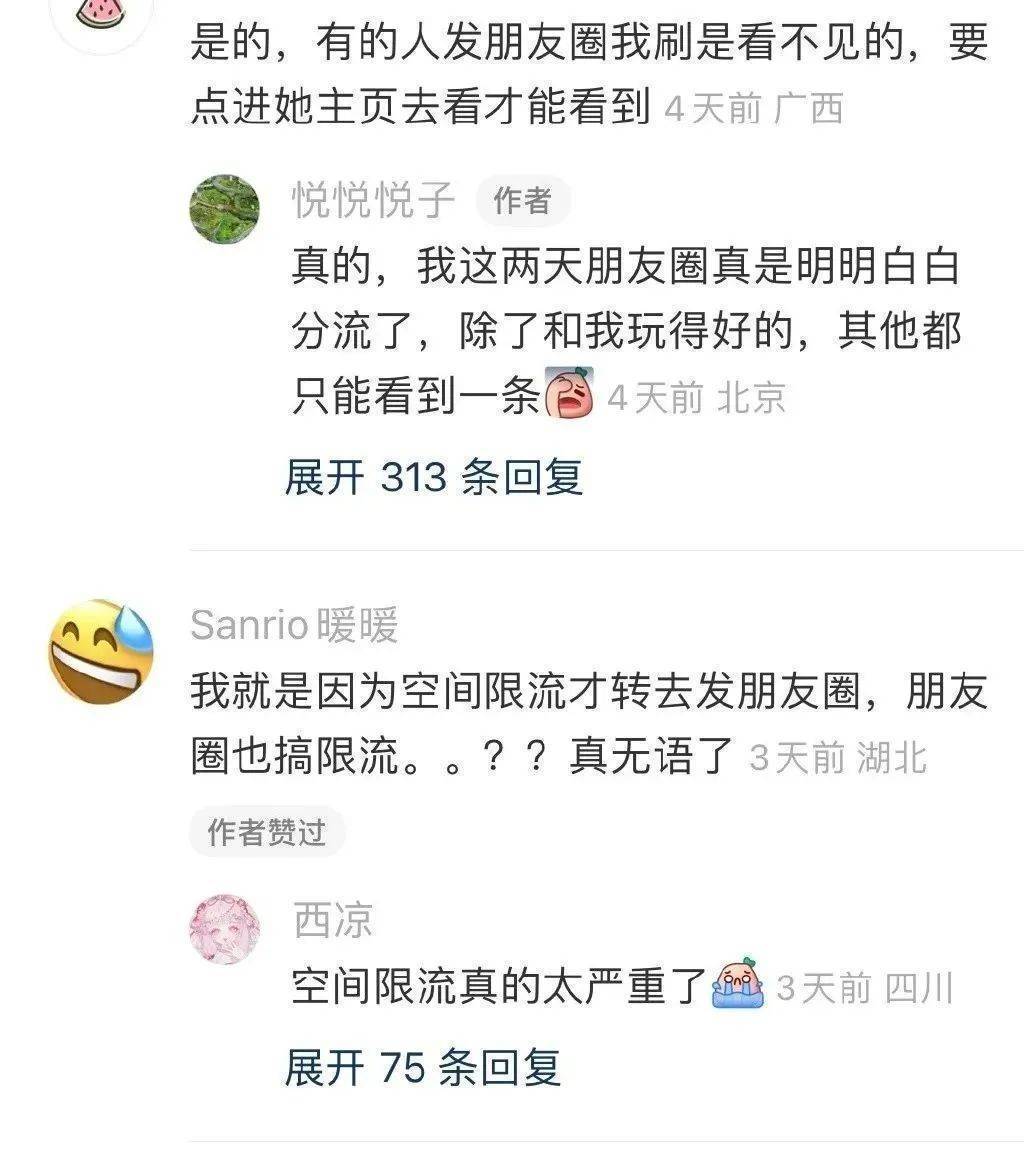Open 西凉's profile avatar
1024x1150 pixels.
pyautogui.click(x=224, y=929)
